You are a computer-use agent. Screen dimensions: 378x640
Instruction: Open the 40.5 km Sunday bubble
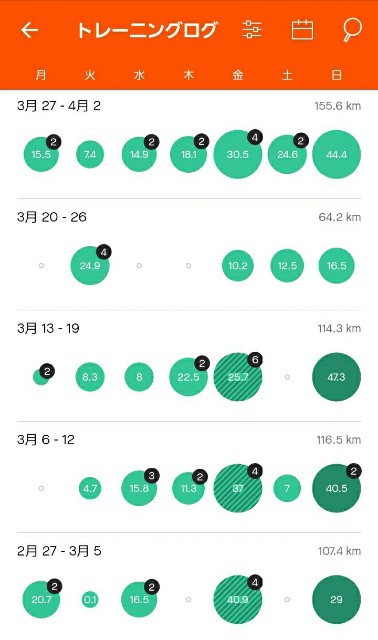(336, 488)
